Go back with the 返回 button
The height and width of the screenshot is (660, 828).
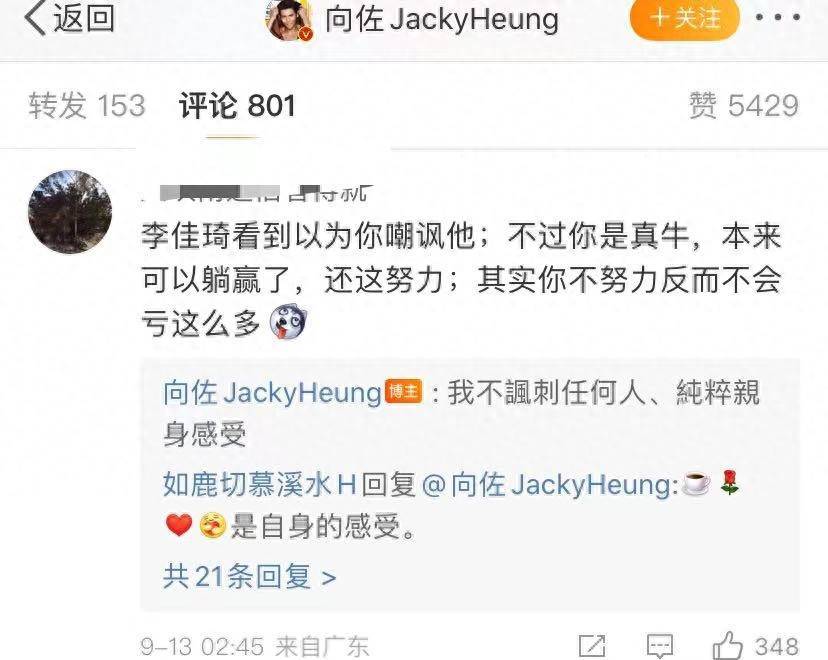tap(68, 20)
